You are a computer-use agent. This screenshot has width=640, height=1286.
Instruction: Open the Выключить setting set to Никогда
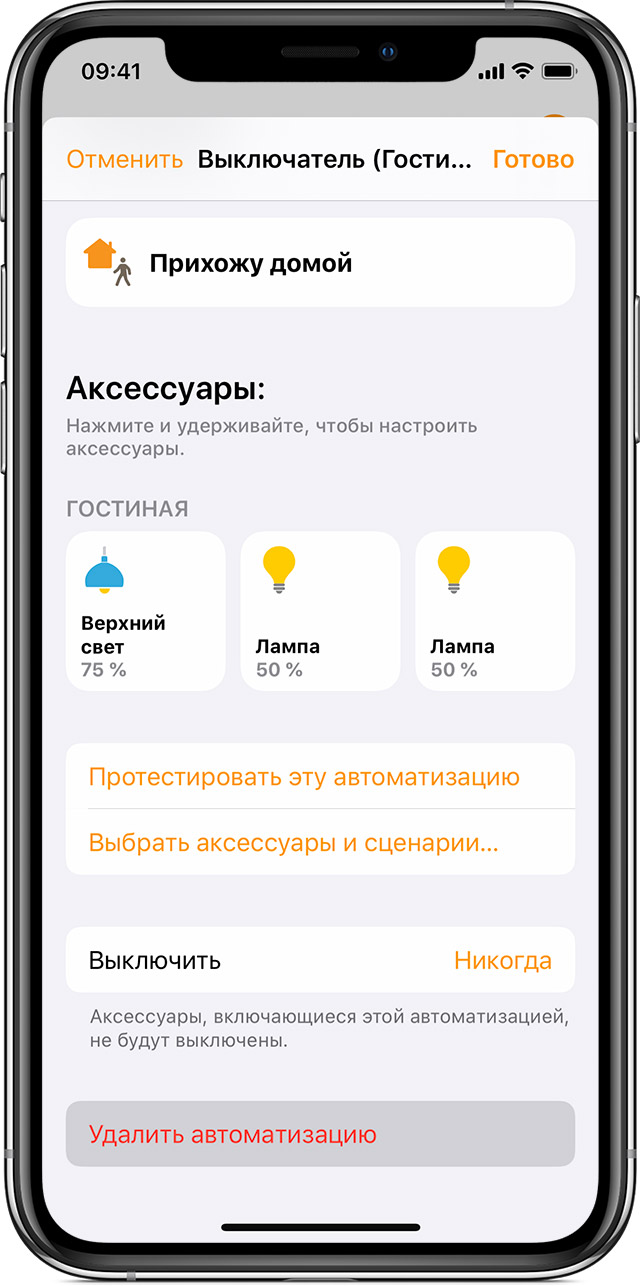[x=320, y=961]
